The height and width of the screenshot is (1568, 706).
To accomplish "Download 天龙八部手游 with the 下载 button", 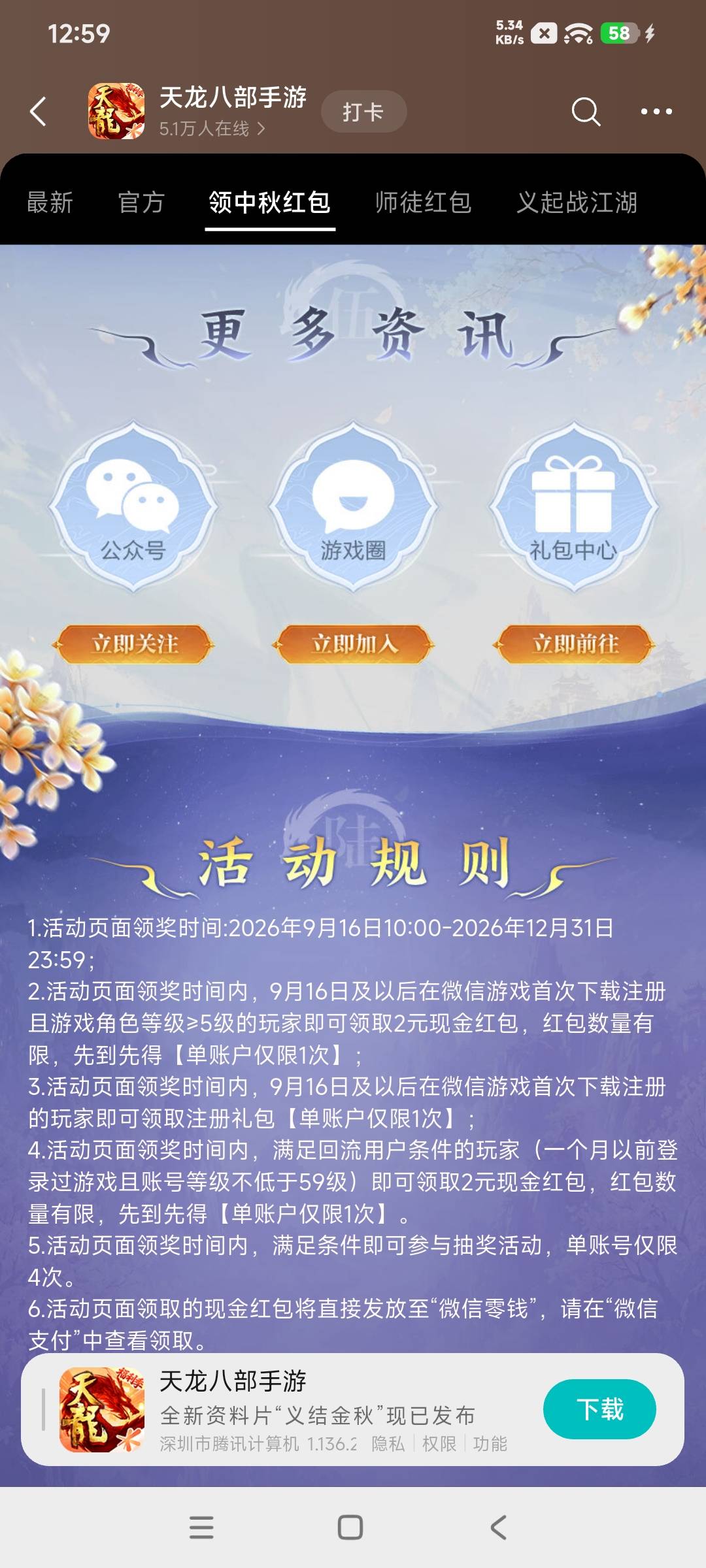I will (x=599, y=1409).
